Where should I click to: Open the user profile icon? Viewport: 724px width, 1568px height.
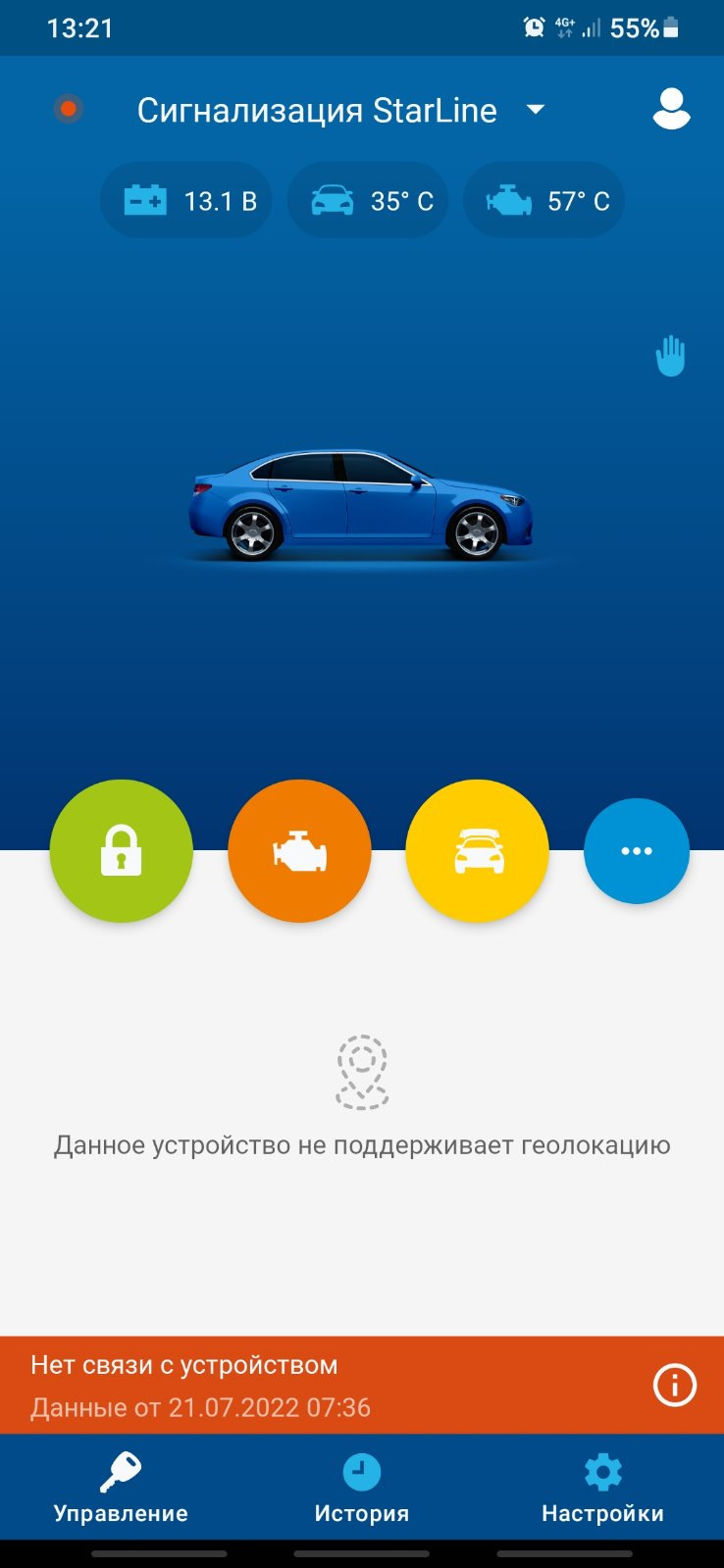pyautogui.click(x=671, y=110)
